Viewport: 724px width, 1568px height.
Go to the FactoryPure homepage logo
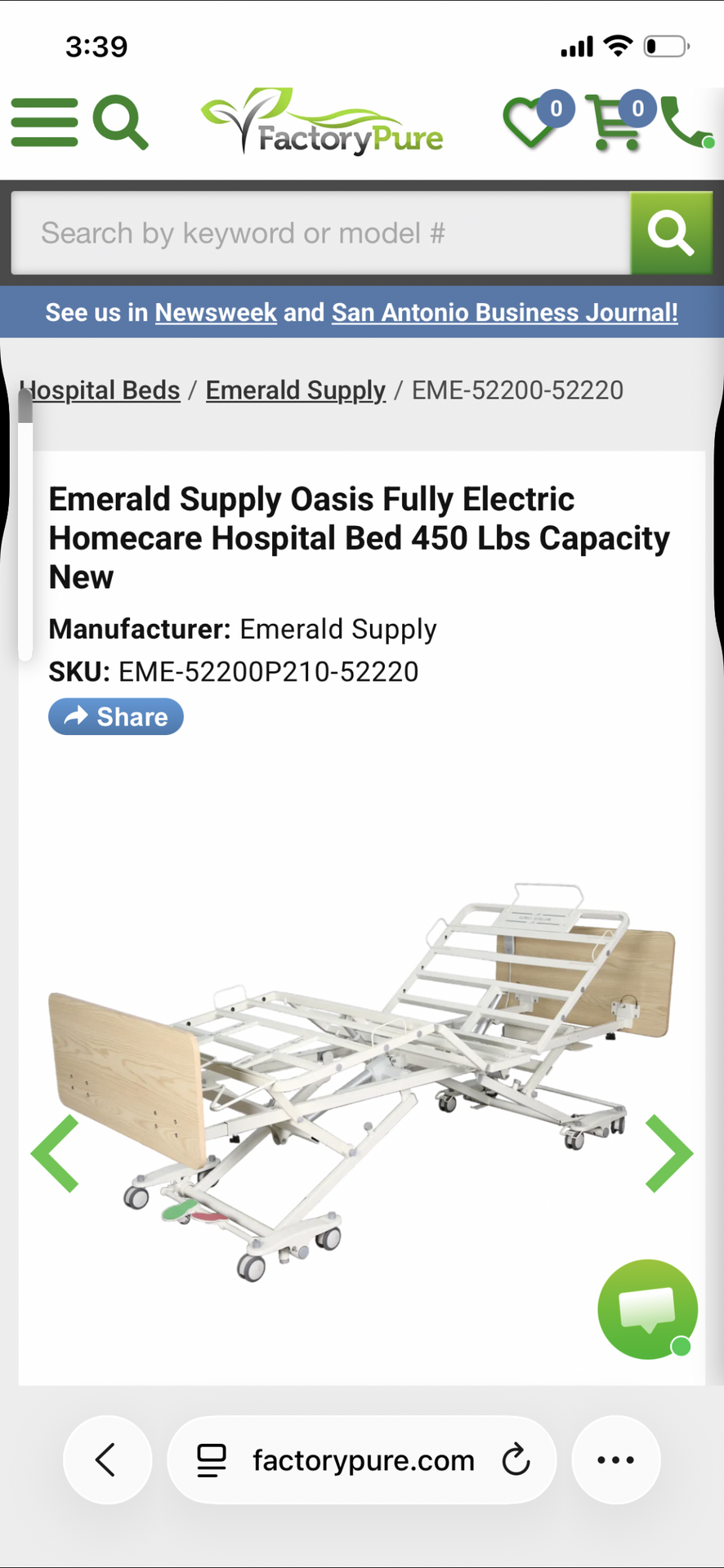(322, 122)
